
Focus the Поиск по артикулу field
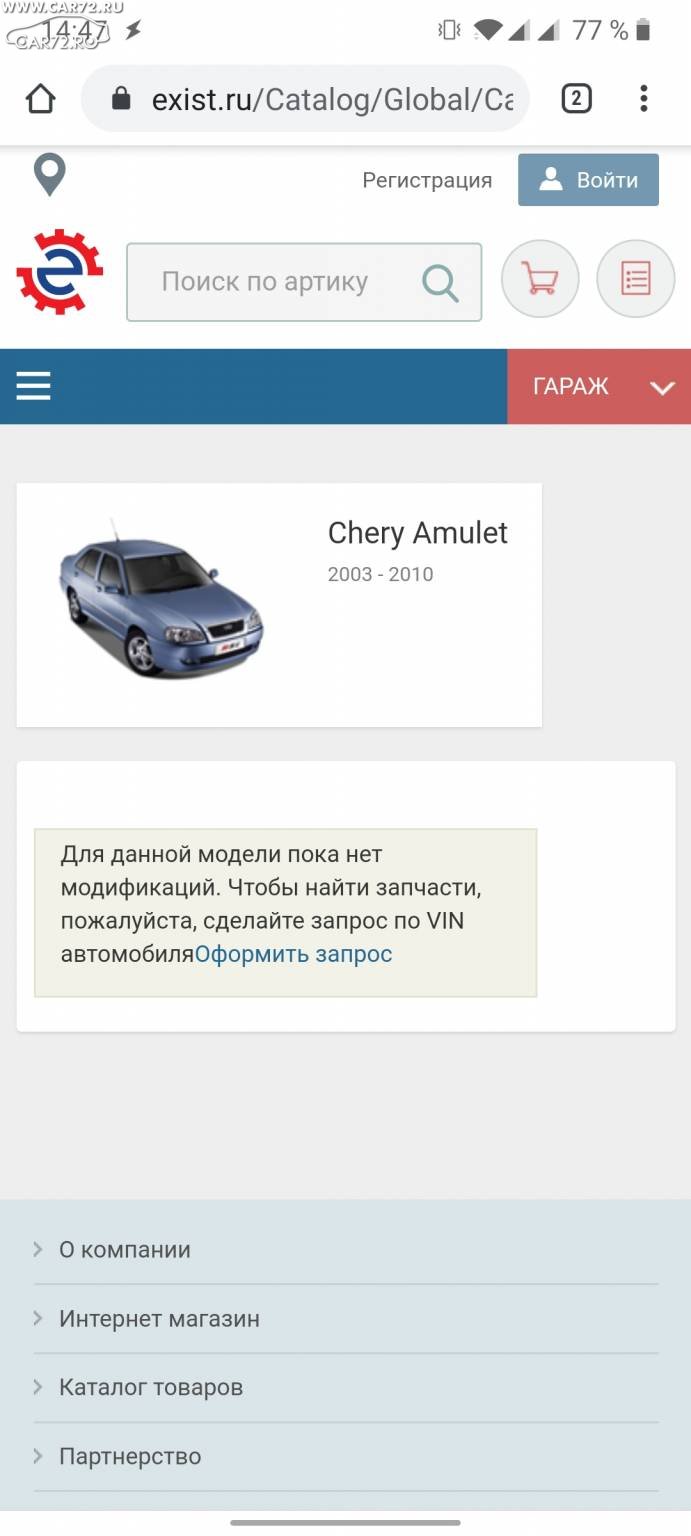pos(304,282)
